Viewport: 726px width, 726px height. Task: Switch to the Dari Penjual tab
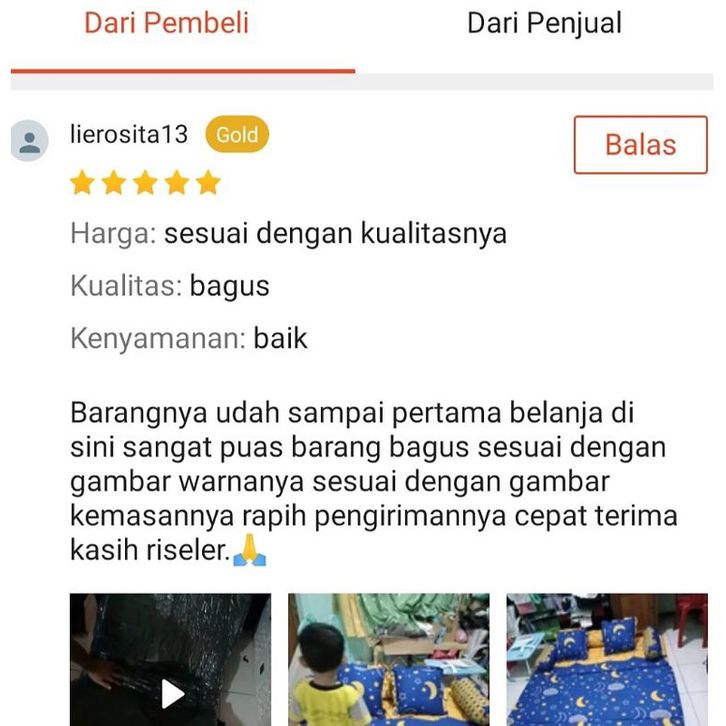[544, 24]
